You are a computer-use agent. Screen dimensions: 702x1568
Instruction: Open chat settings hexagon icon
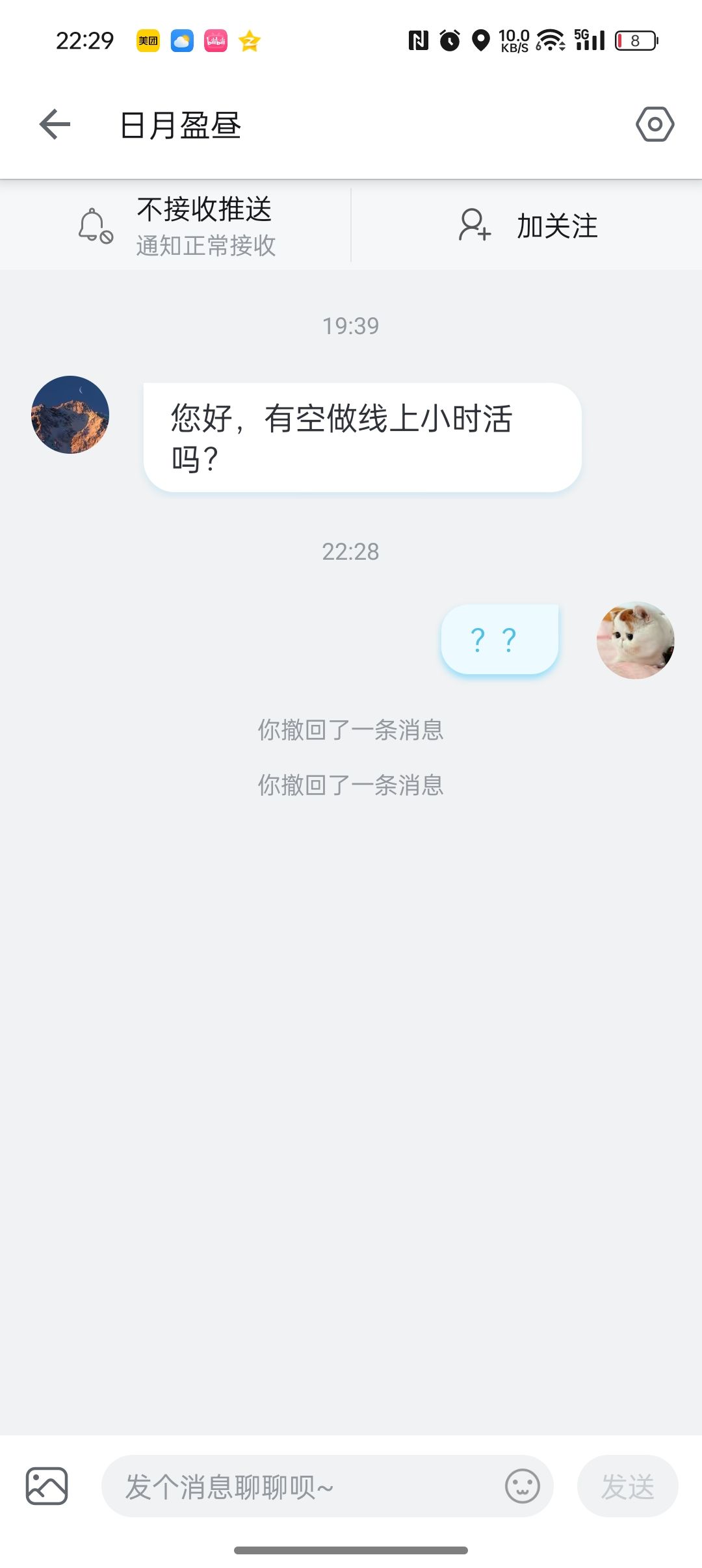coord(655,124)
